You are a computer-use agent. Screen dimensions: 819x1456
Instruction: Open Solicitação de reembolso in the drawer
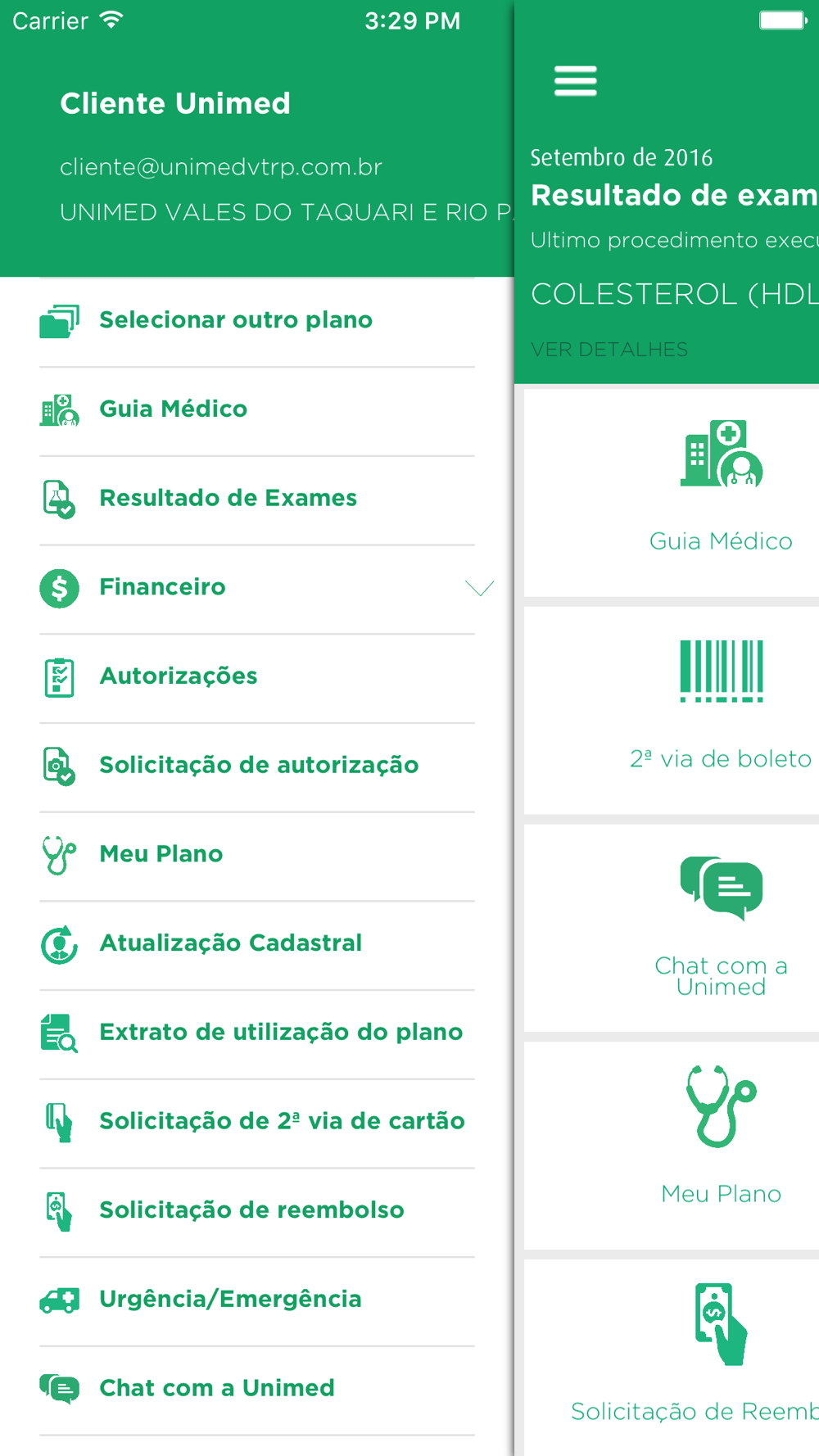pos(257,1211)
